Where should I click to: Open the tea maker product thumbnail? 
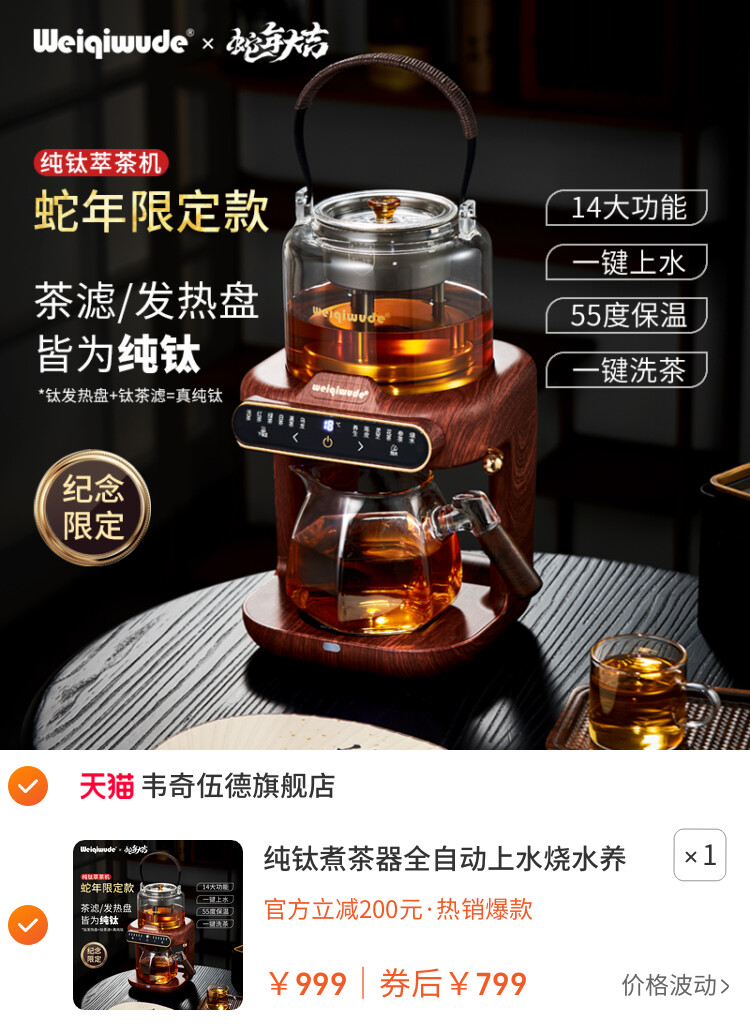coord(158,925)
